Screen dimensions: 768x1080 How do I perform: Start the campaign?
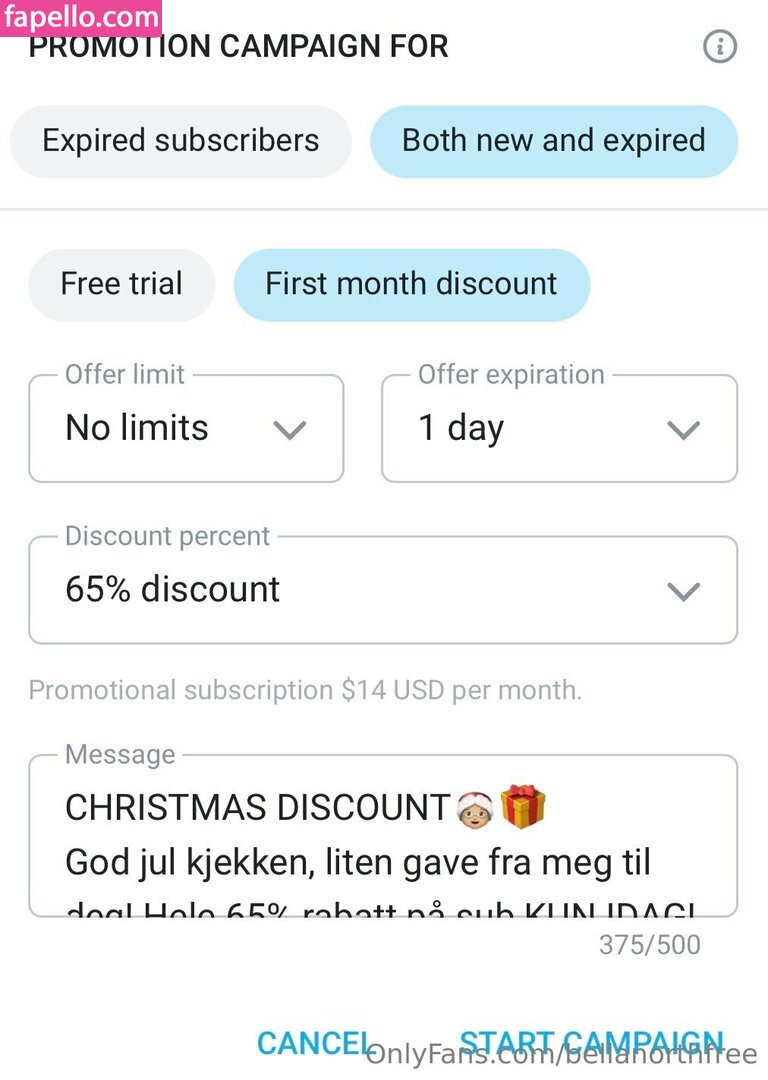coord(591,1042)
